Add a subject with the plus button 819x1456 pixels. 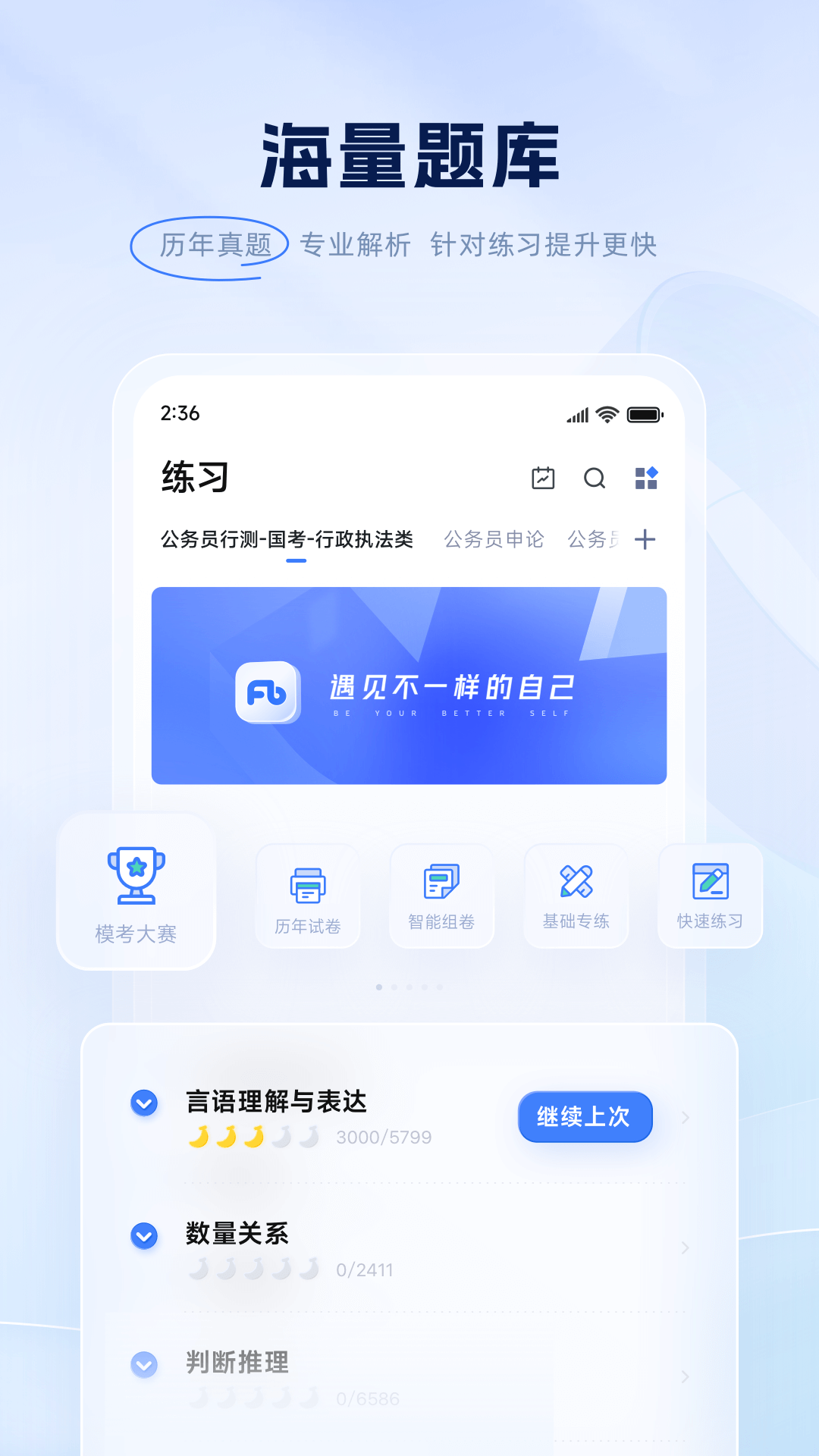645,540
